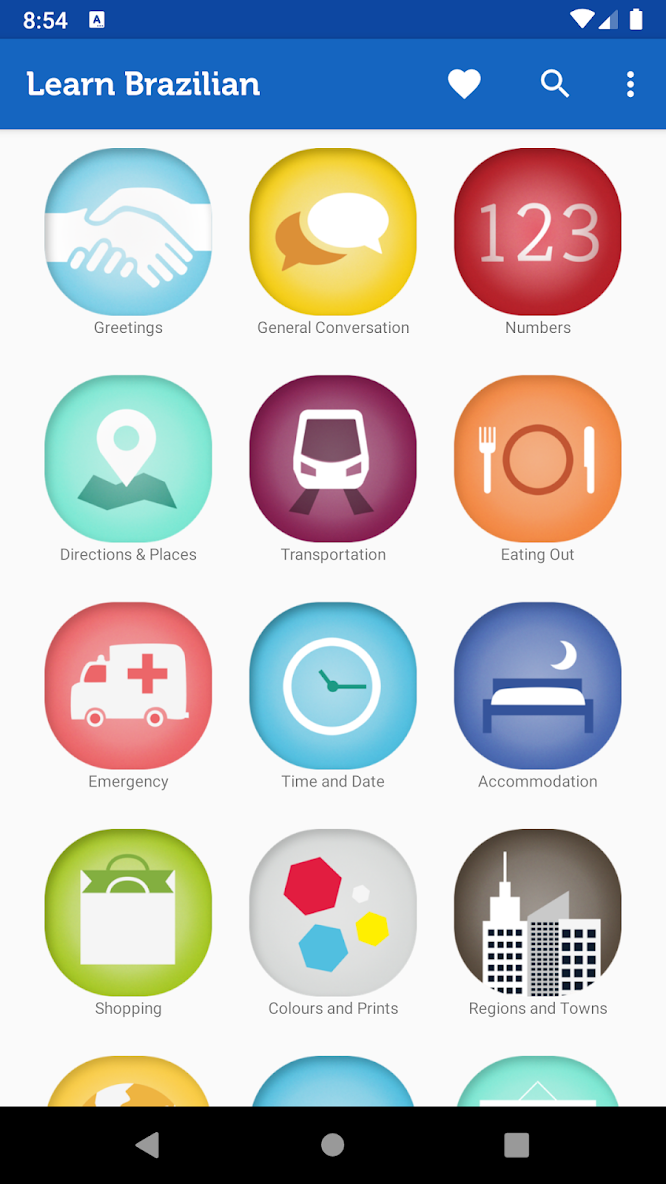Viewport: 666px width, 1184px height.
Task: Open the Accommodation category
Action: pyautogui.click(x=538, y=686)
